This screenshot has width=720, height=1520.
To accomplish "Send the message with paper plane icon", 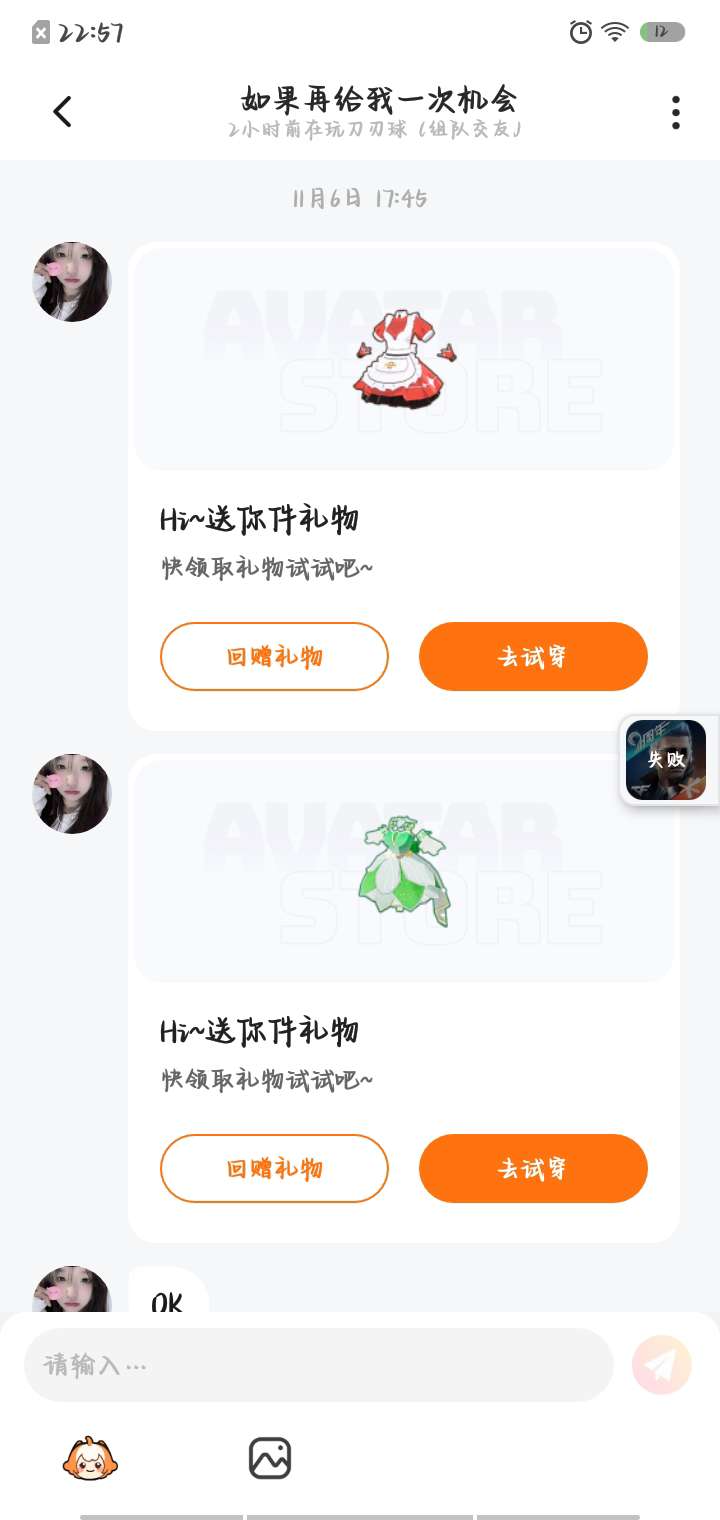I will coord(662,1364).
